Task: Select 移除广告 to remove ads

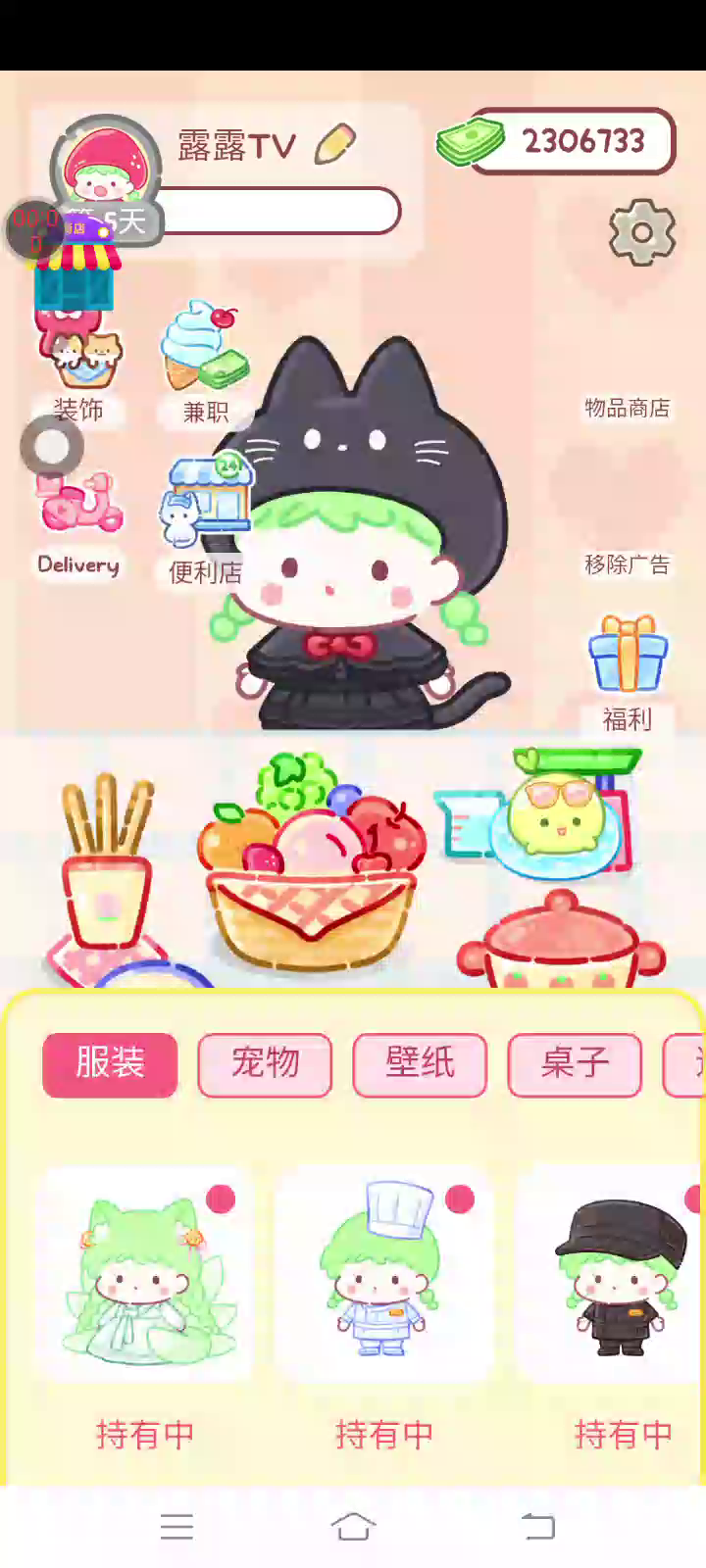Action: coord(627,563)
